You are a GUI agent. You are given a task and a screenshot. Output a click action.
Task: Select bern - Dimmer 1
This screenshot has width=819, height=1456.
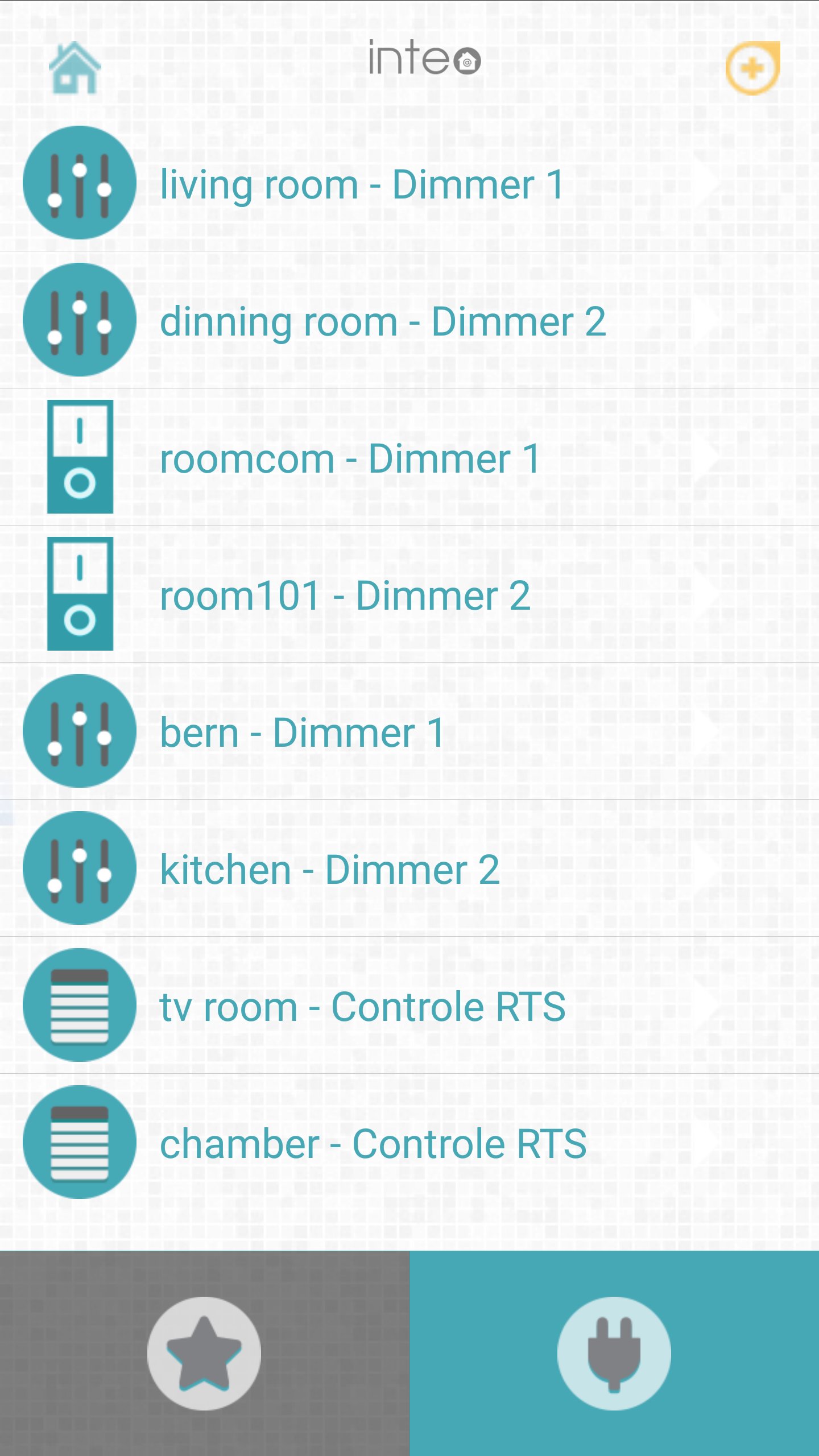click(x=301, y=733)
